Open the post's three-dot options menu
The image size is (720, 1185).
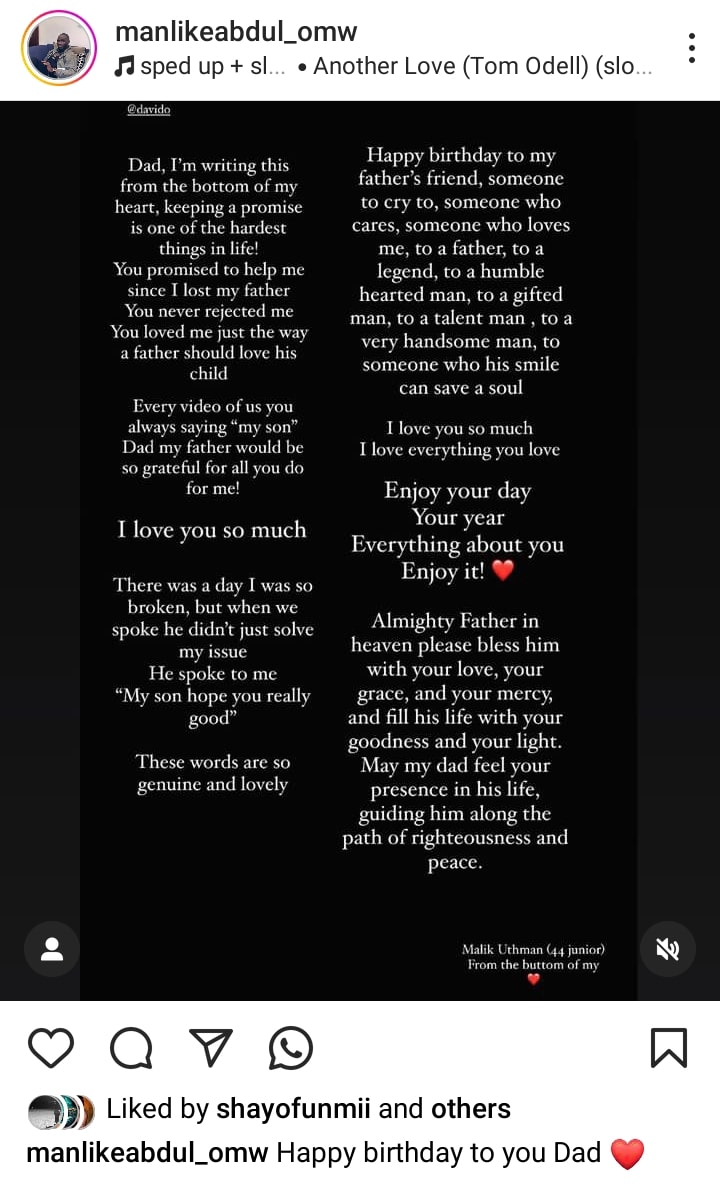point(691,48)
